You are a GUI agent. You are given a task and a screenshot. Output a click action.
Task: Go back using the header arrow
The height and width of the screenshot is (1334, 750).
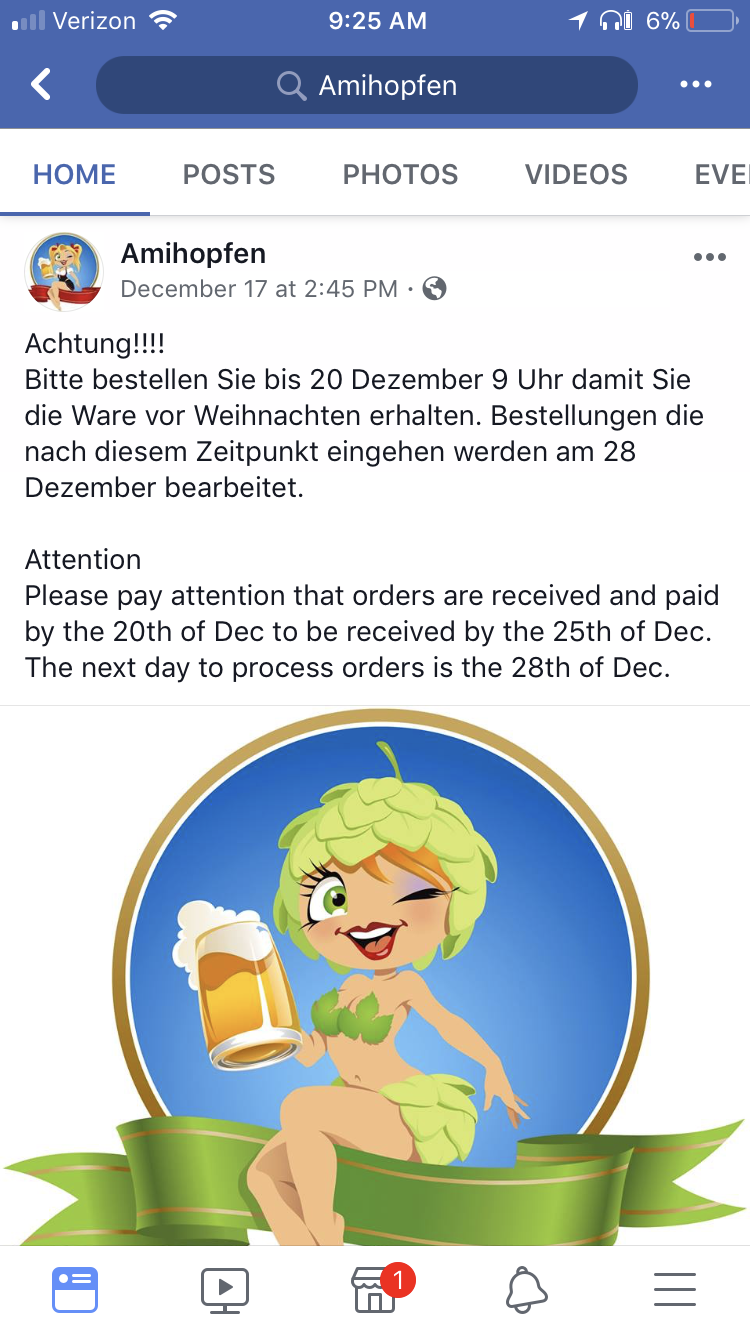[41, 85]
